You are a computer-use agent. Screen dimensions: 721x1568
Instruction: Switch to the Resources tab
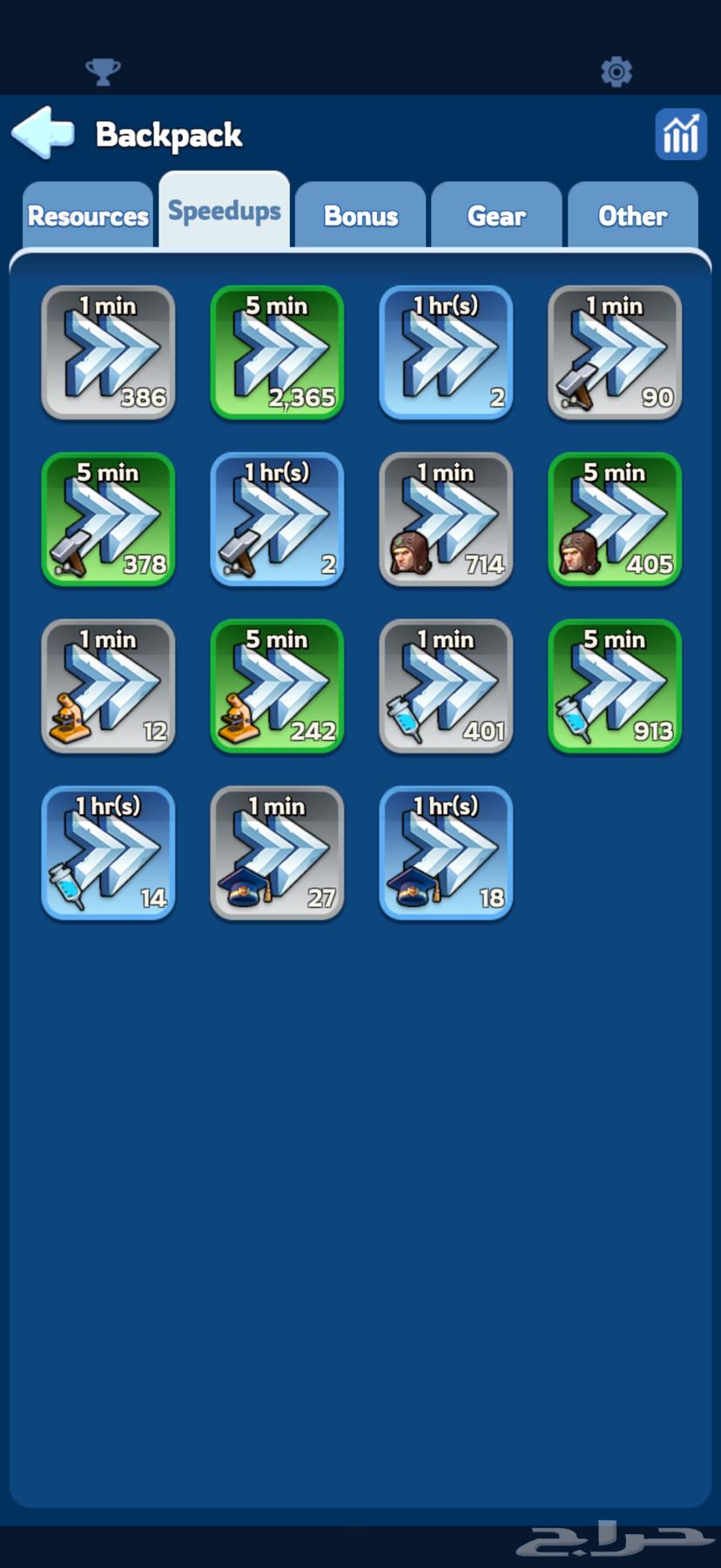coord(88,215)
